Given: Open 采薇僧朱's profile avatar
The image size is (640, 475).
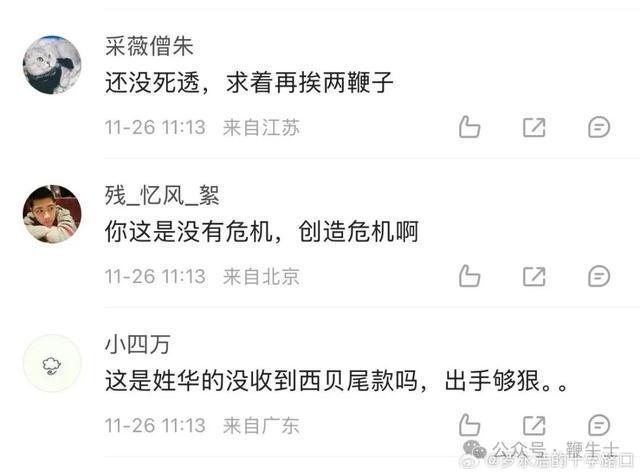Looking at the screenshot, I should click(x=52, y=65).
